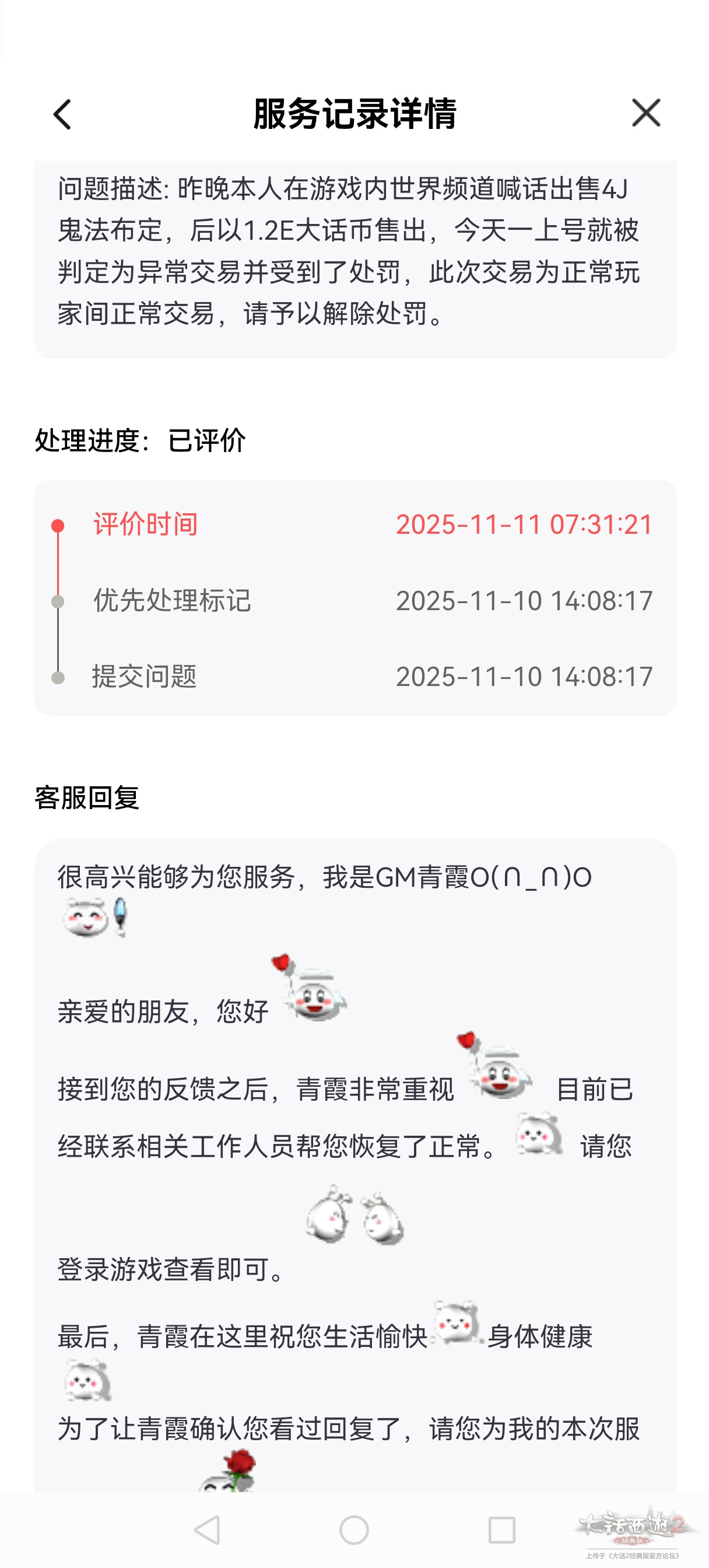Go back from 服务记录详情 page
This screenshot has height=1568, width=709.
point(62,114)
